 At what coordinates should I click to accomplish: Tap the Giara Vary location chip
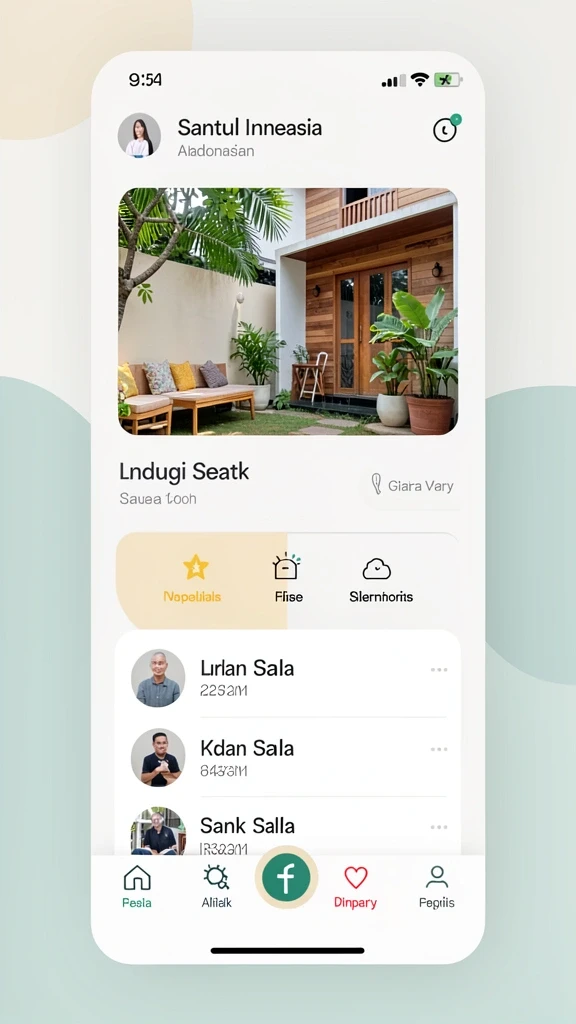[412, 485]
